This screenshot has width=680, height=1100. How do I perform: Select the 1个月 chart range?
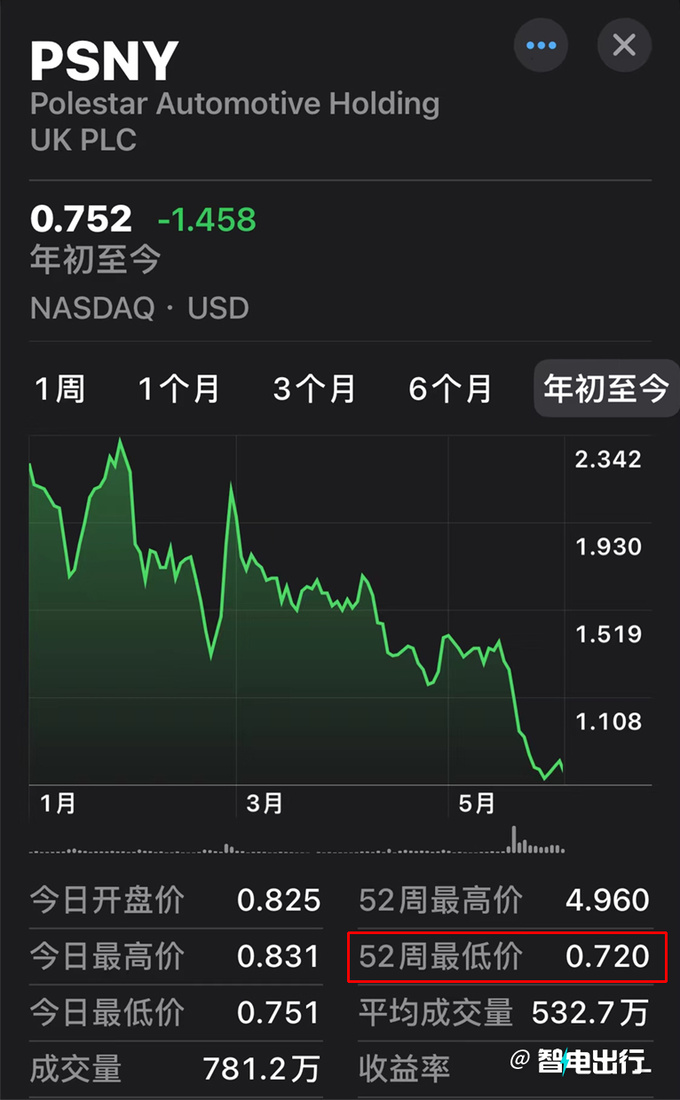[x=179, y=388]
